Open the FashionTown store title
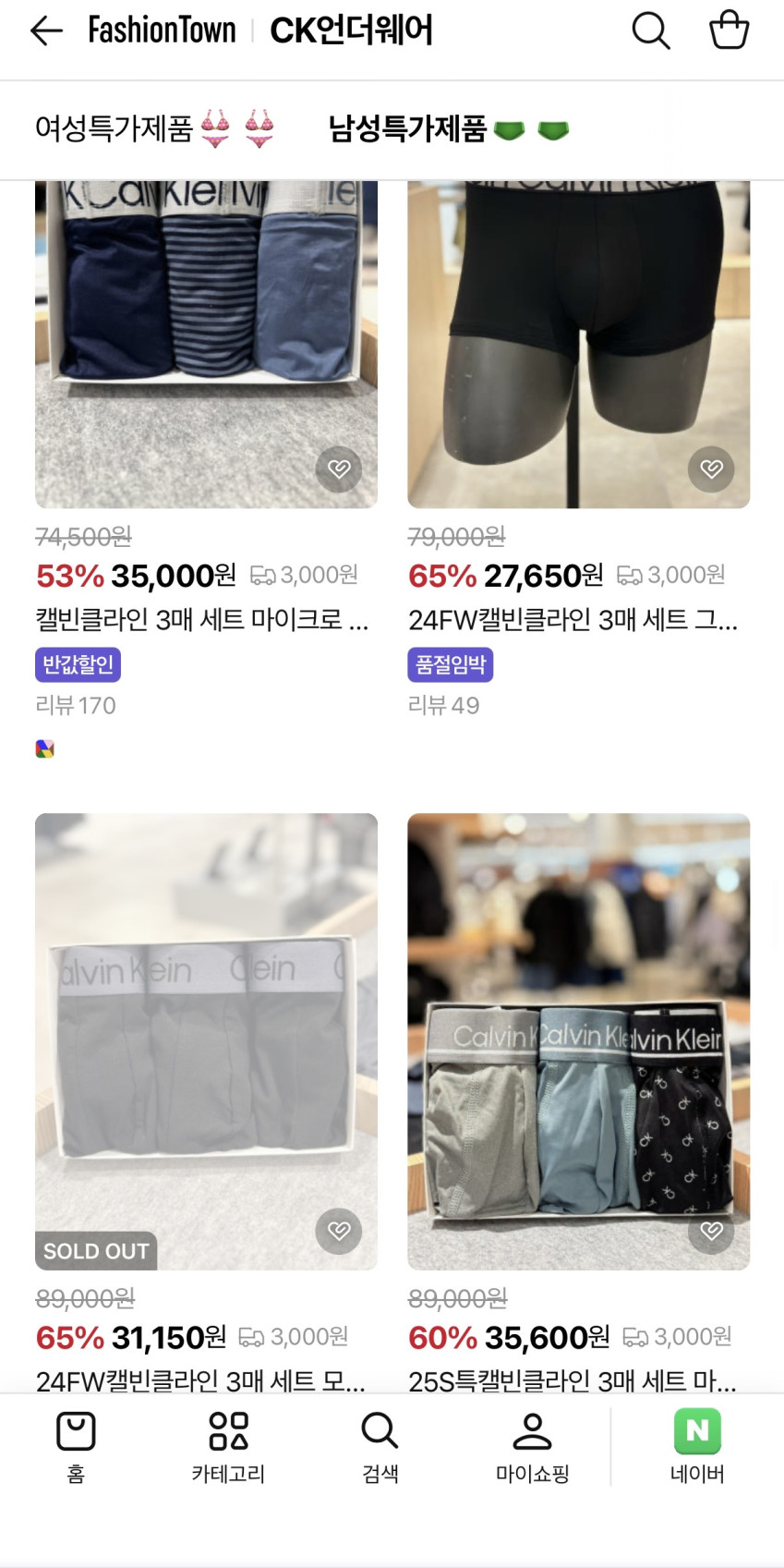 click(163, 31)
